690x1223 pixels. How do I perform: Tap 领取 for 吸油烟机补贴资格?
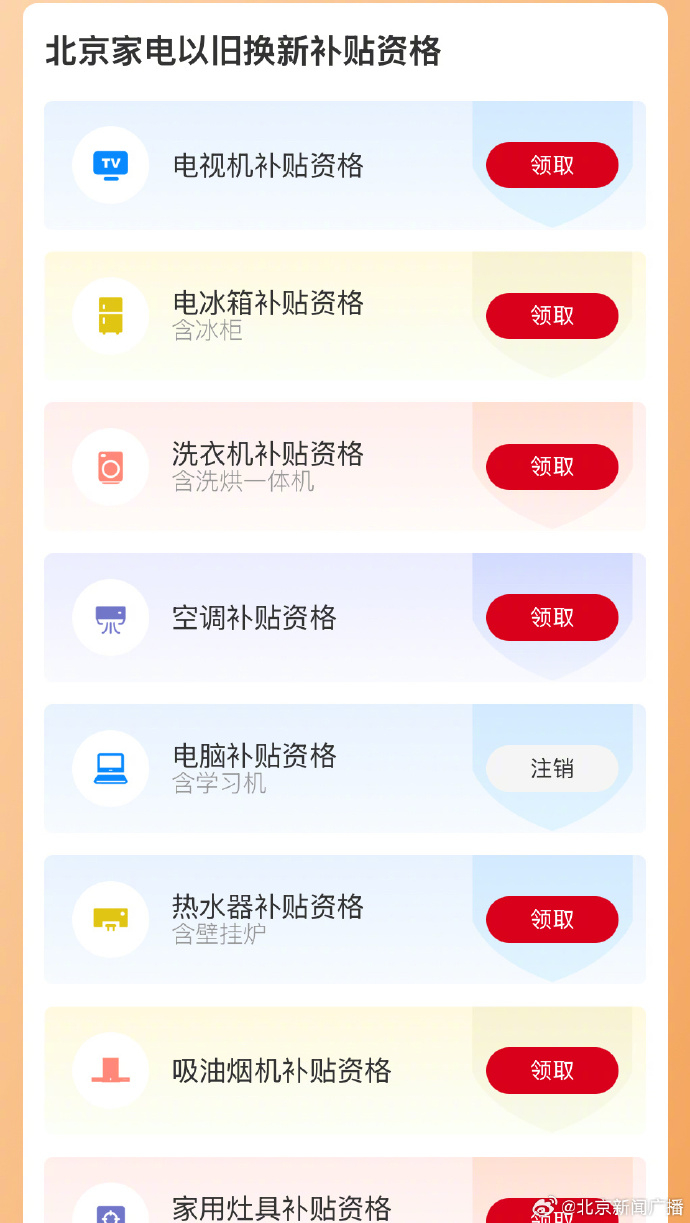tap(552, 1070)
